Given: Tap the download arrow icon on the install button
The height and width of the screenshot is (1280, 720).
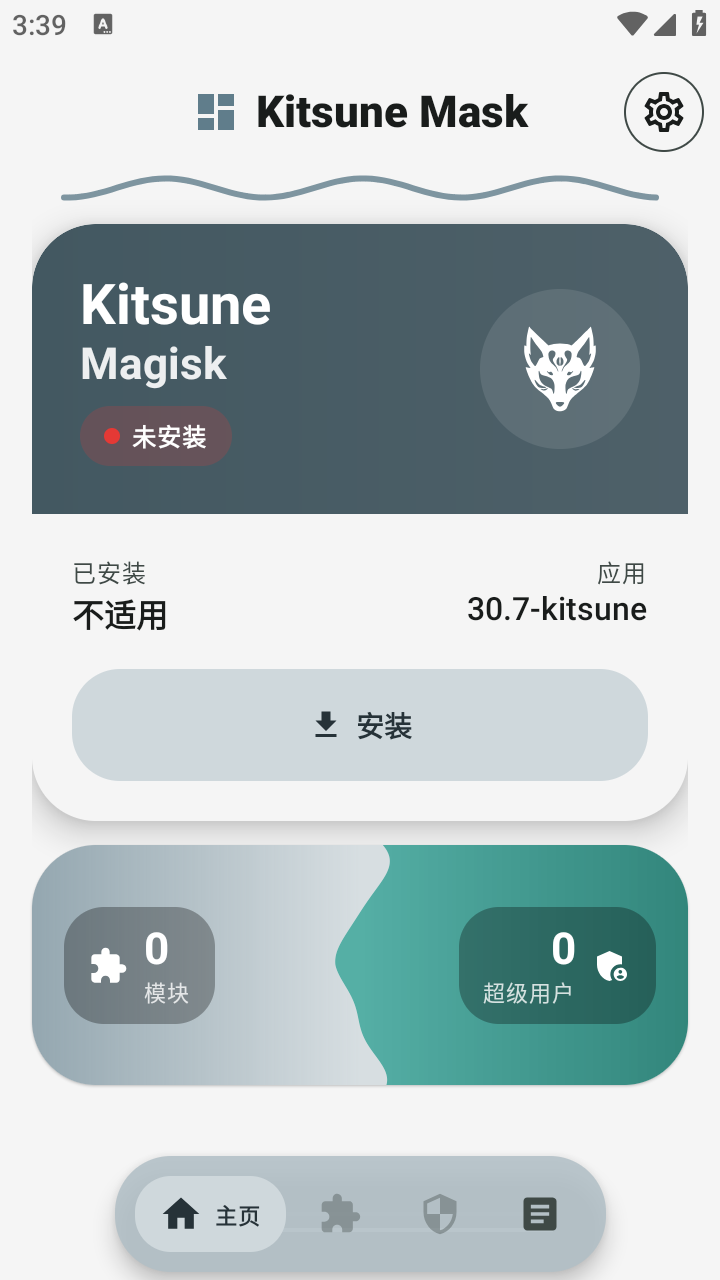Looking at the screenshot, I should (x=324, y=724).
